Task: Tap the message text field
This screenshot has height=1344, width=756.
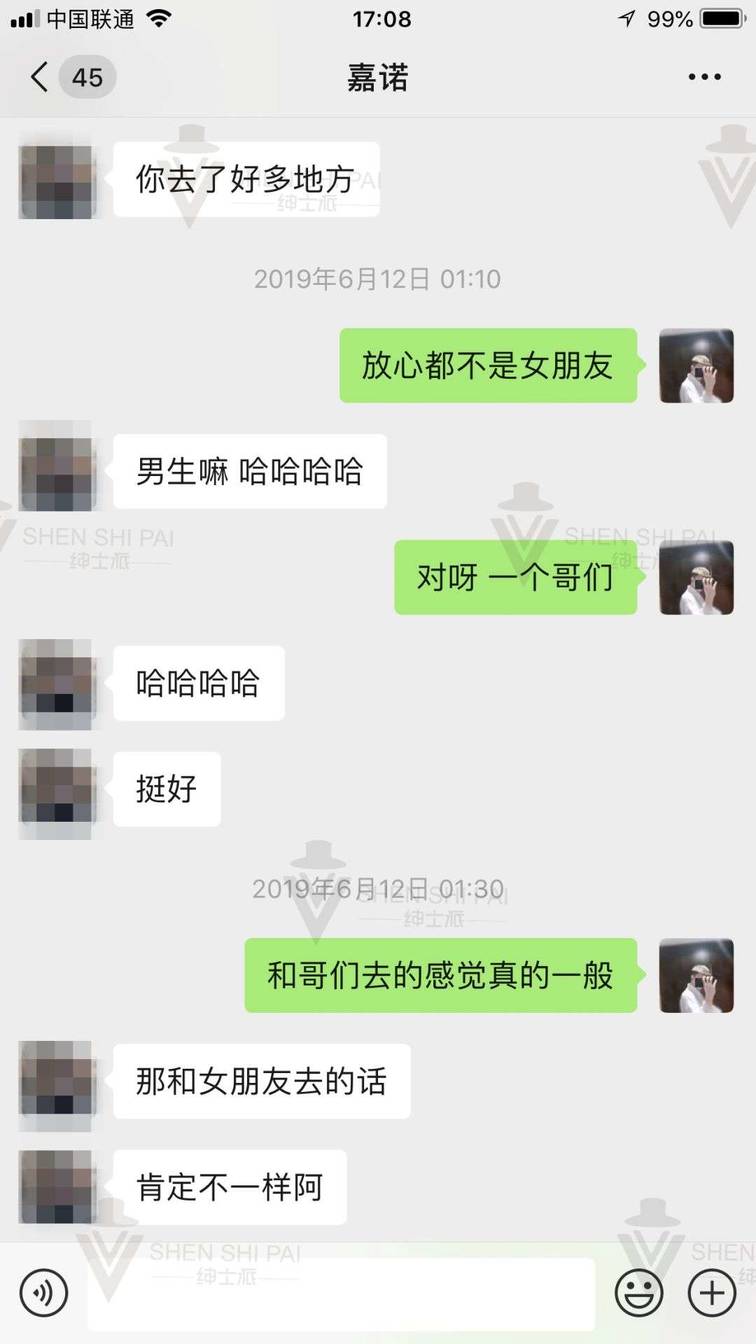Action: pos(340,1292)
